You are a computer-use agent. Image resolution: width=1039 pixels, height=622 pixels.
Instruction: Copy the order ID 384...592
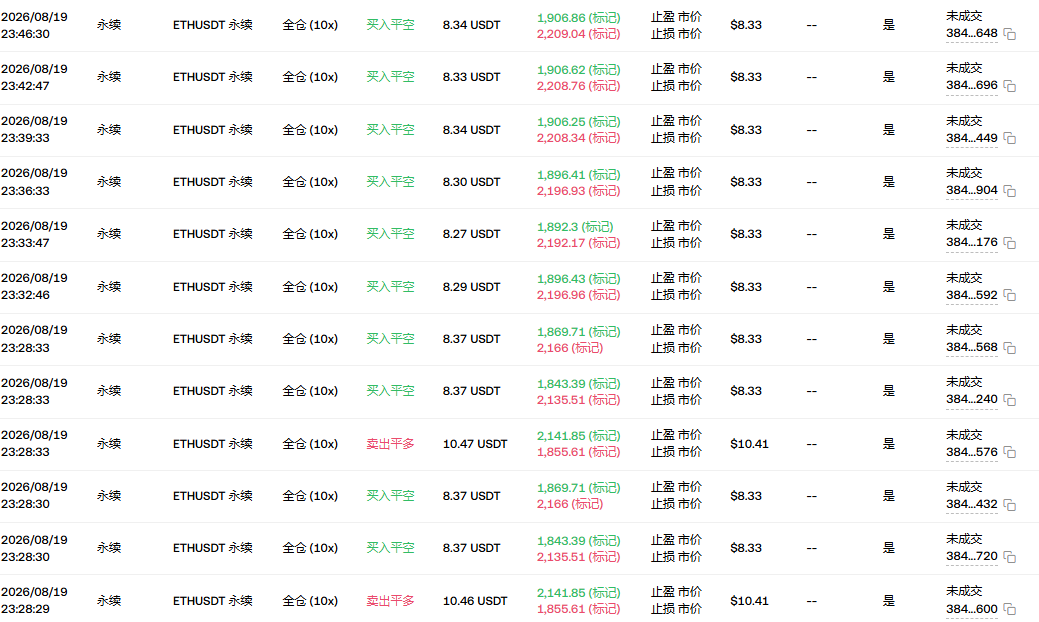[1010, 295]
